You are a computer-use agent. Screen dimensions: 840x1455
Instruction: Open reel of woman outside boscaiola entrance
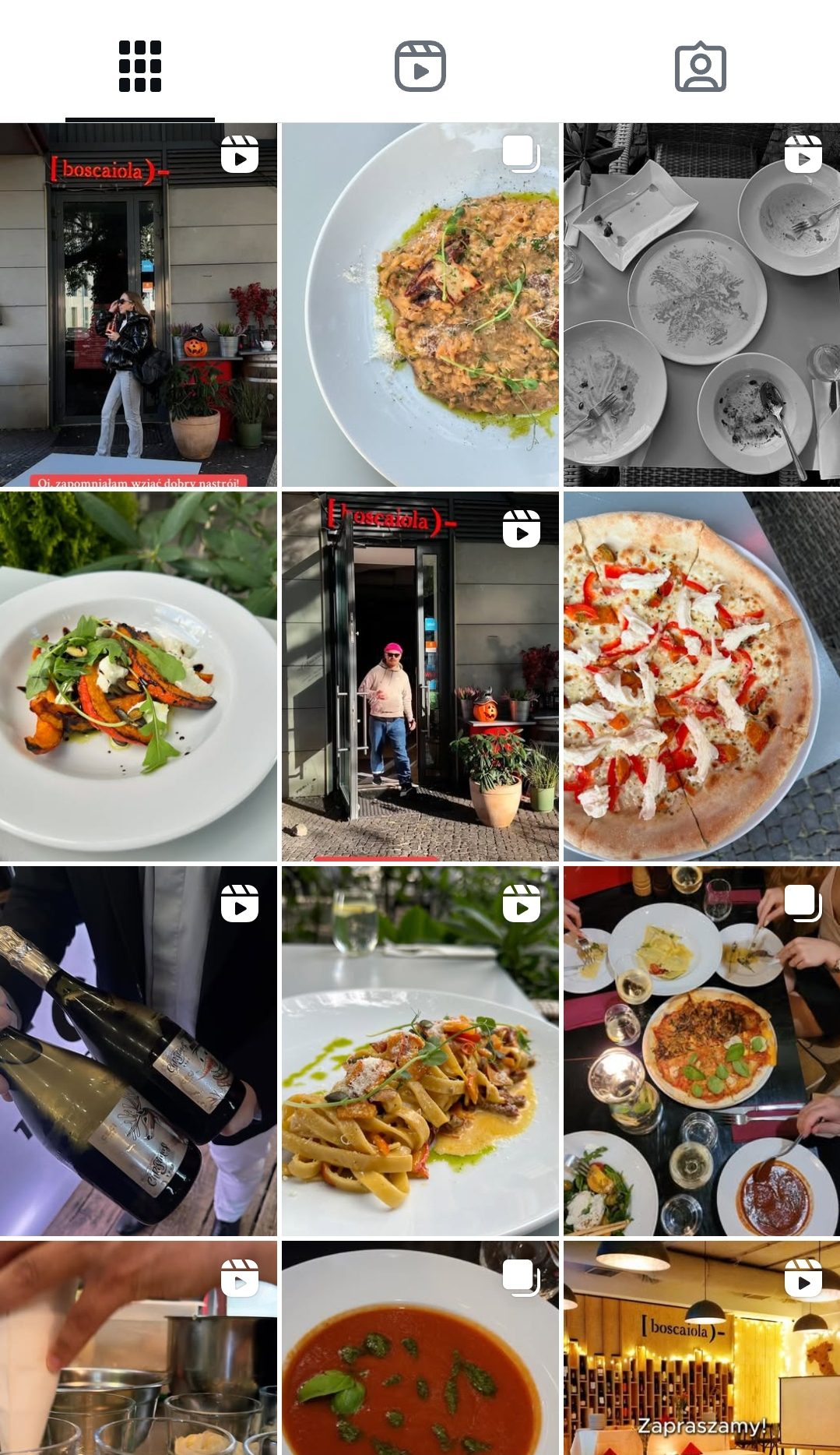tap(139, 305)
